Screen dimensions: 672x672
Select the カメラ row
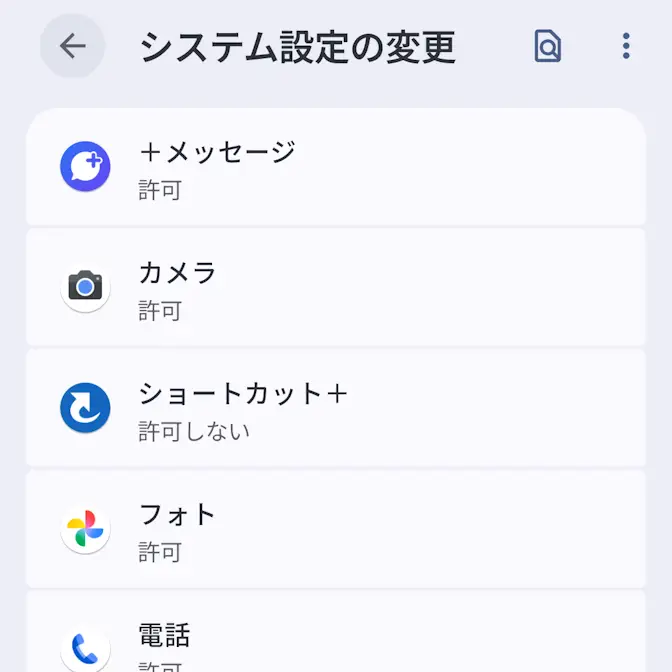point(336,288)
